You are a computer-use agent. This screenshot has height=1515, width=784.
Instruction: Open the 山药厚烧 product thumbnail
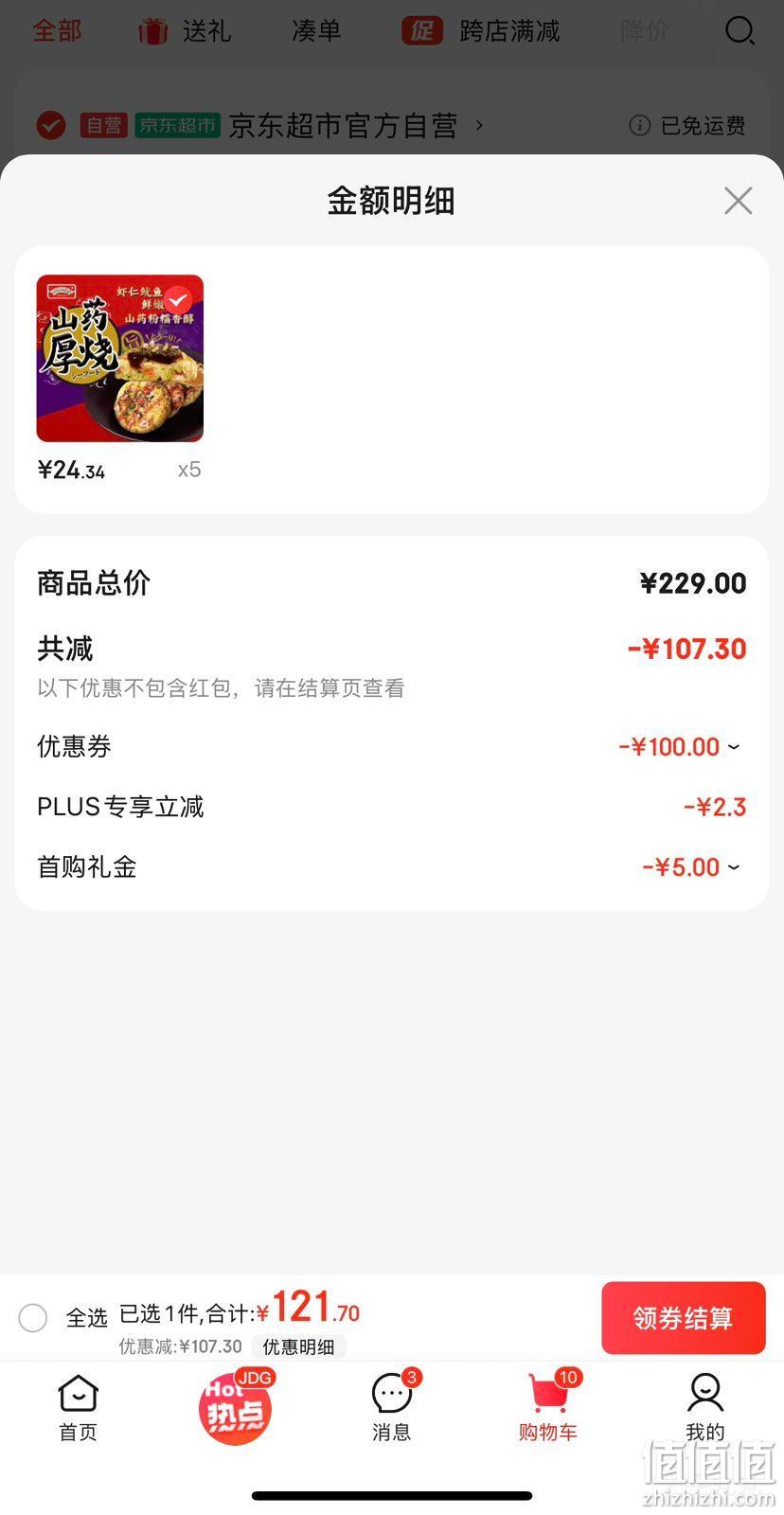[120, 358]
